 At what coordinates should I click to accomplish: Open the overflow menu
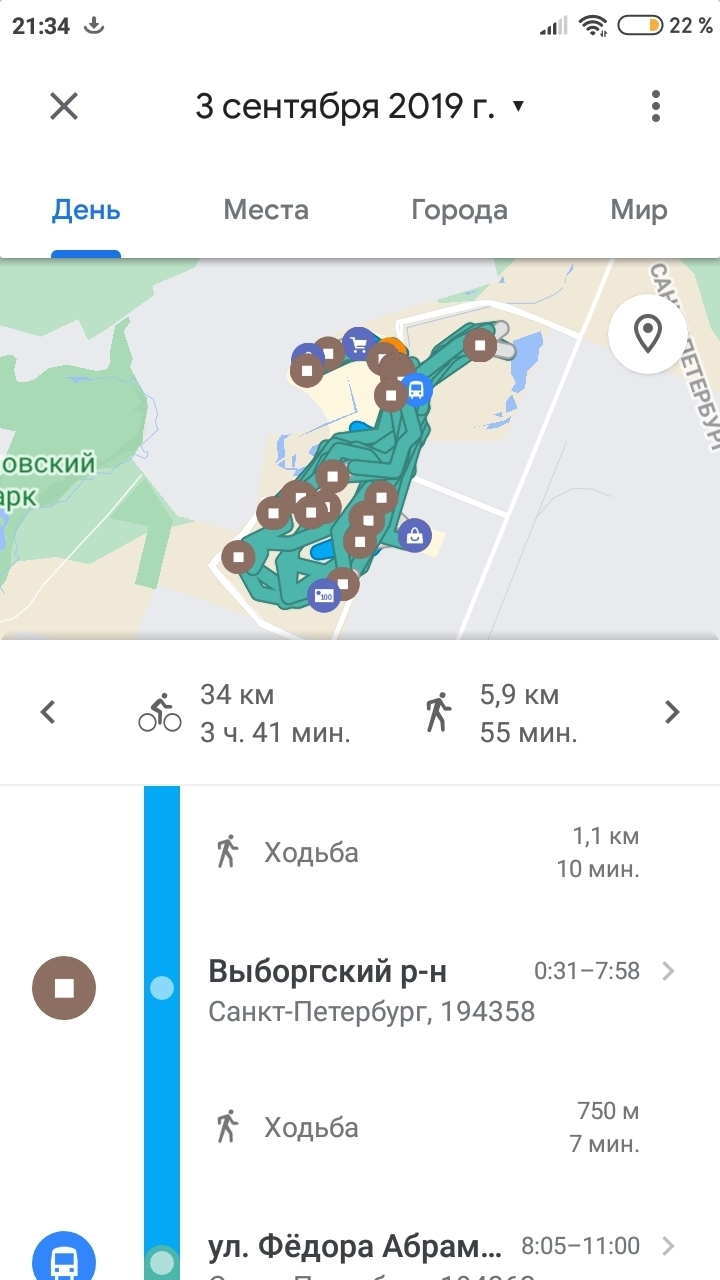pos(655,106)
